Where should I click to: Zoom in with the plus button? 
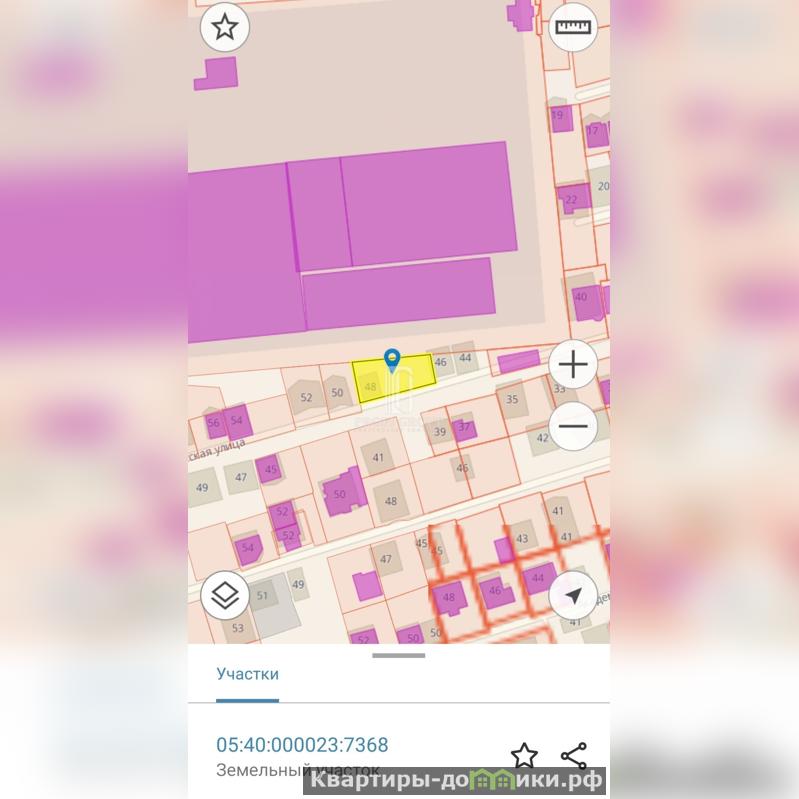[x=573, y=363]
